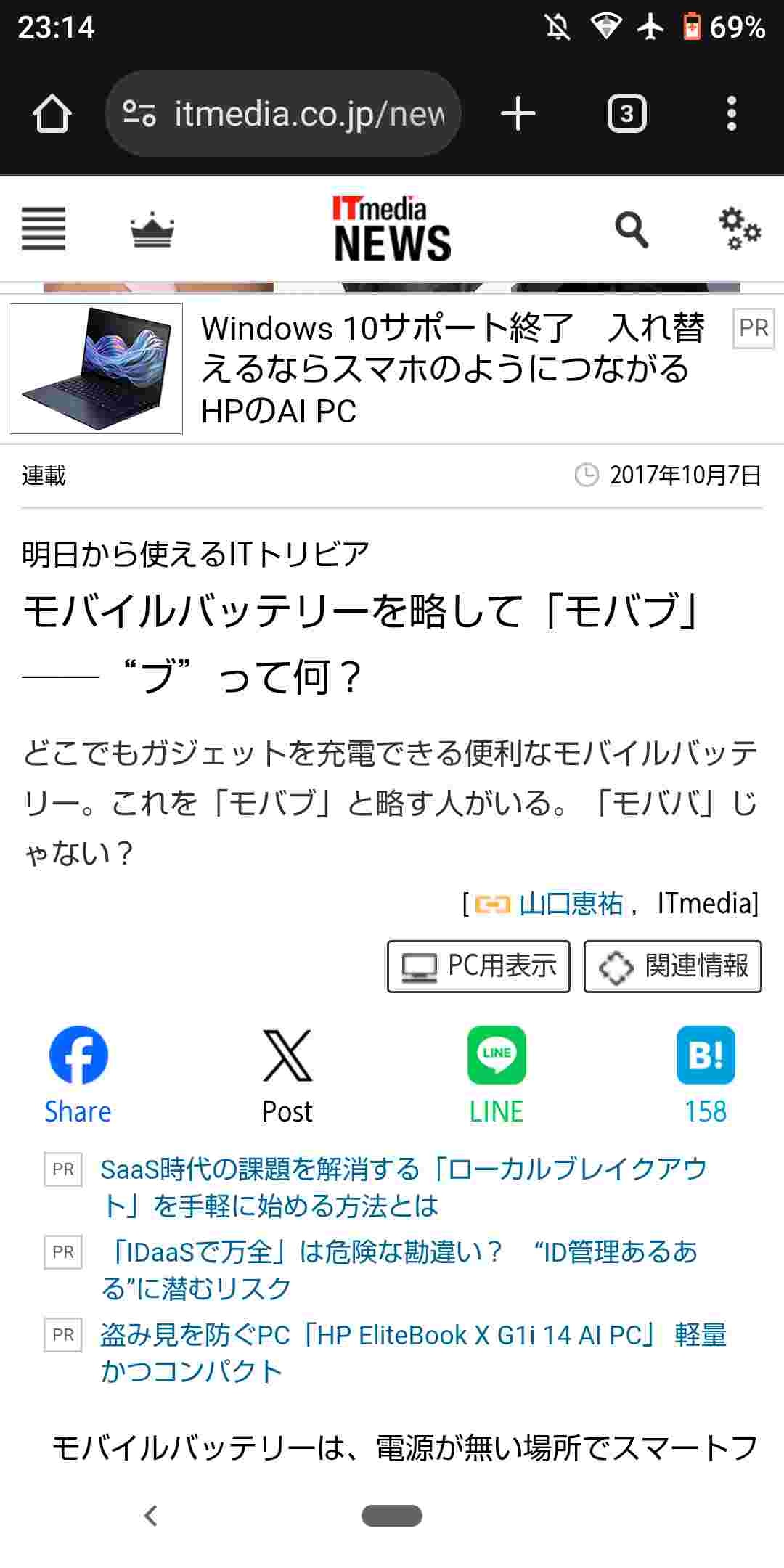Viewport: 784px width, 1568px height.
Task: Open the settings gears icon
Action: 739,229
